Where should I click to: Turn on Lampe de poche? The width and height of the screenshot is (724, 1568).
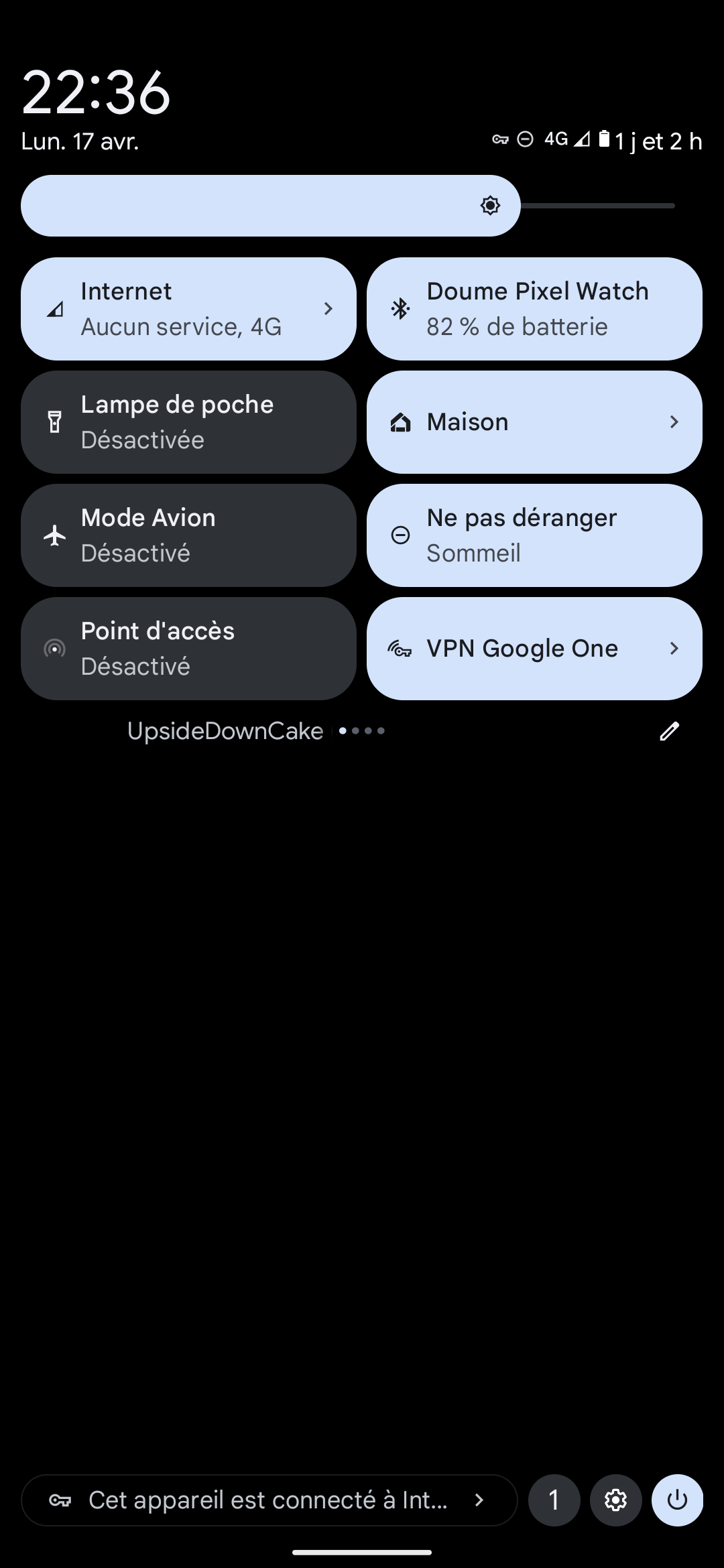coord(188,422)
